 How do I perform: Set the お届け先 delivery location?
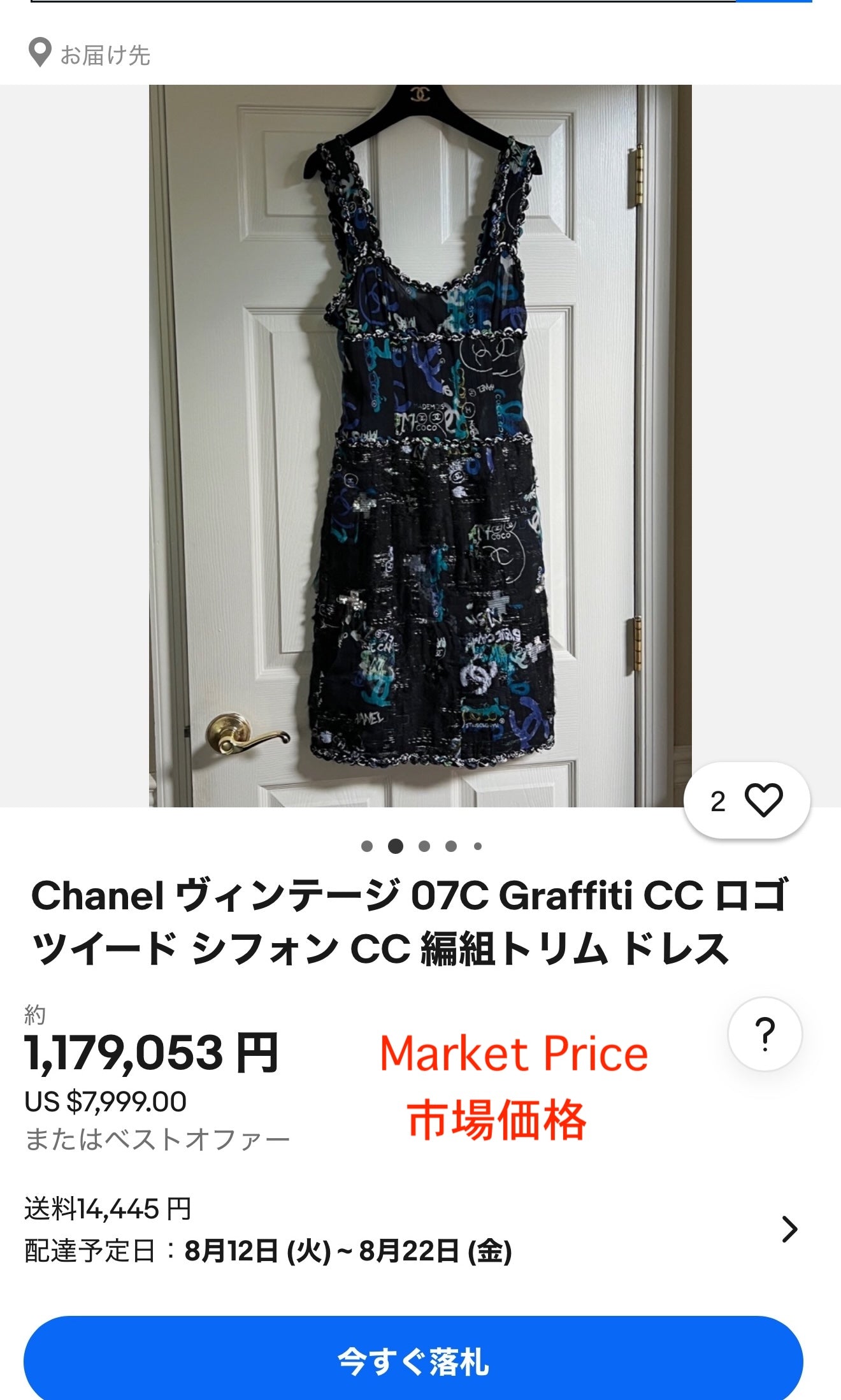[x=89, y=55]
